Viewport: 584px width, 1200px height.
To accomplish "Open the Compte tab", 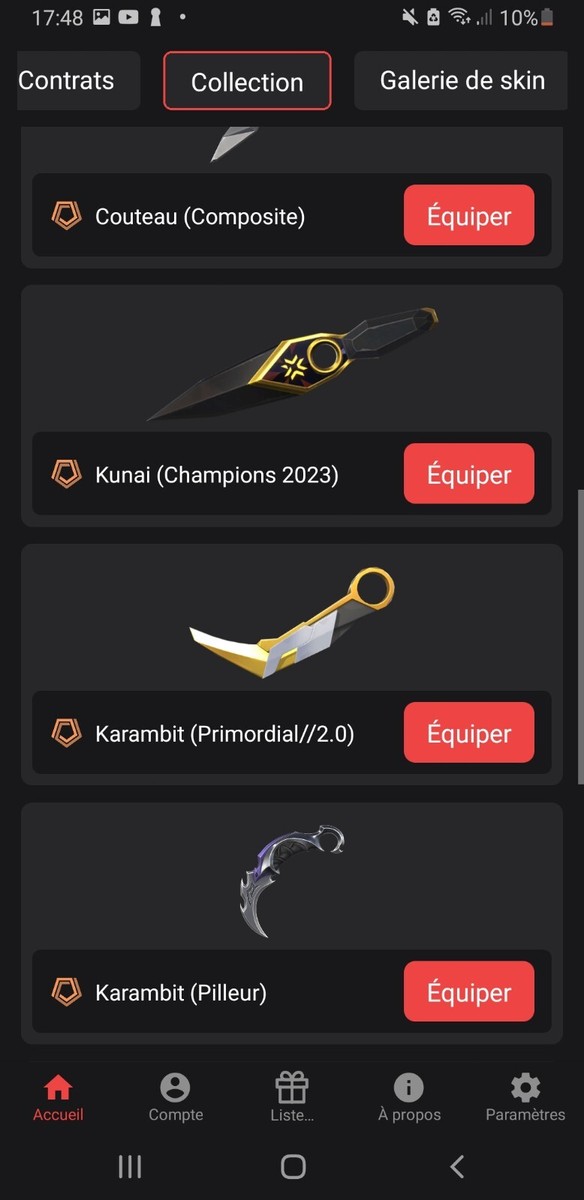I will [x=175, y=1098].
